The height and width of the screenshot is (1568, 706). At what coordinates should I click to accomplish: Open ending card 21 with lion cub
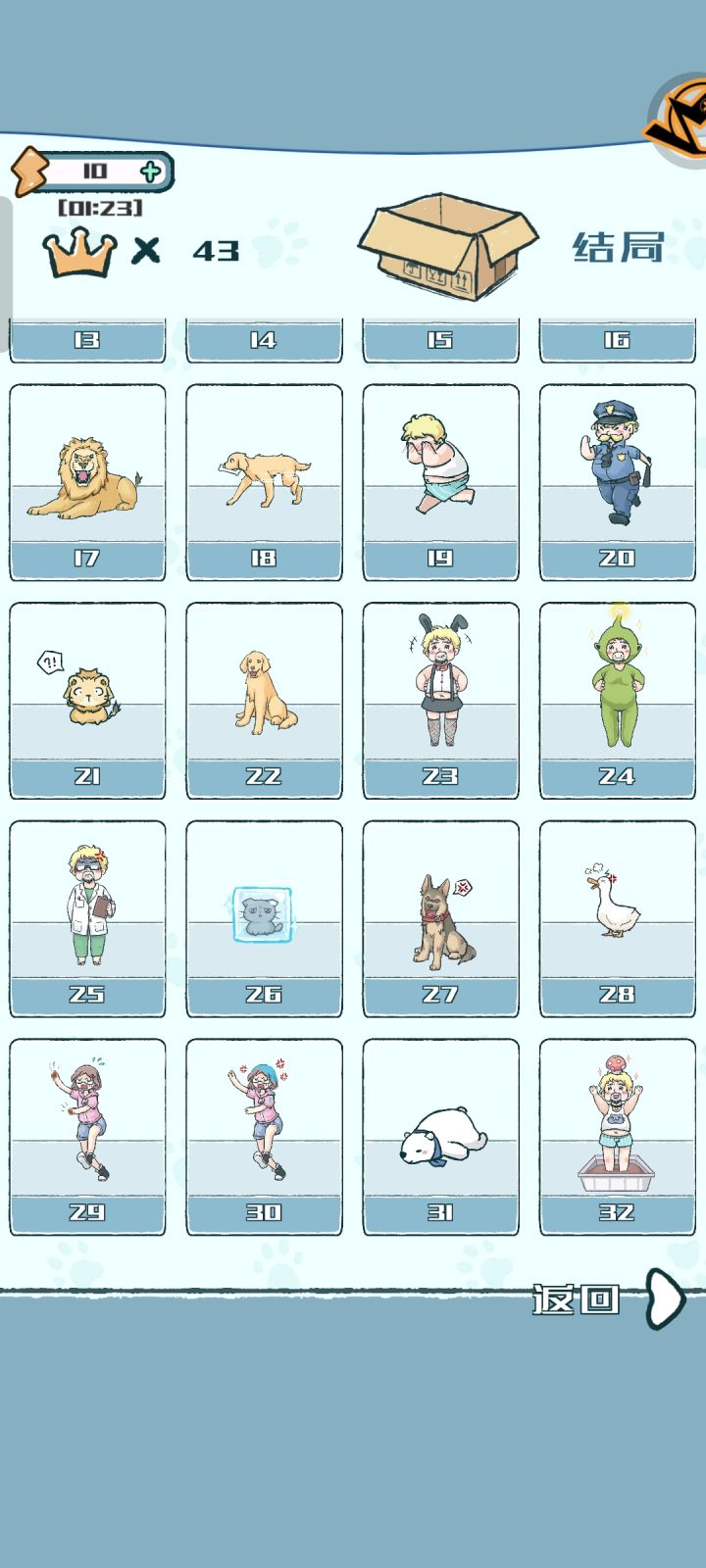(87, 701)
